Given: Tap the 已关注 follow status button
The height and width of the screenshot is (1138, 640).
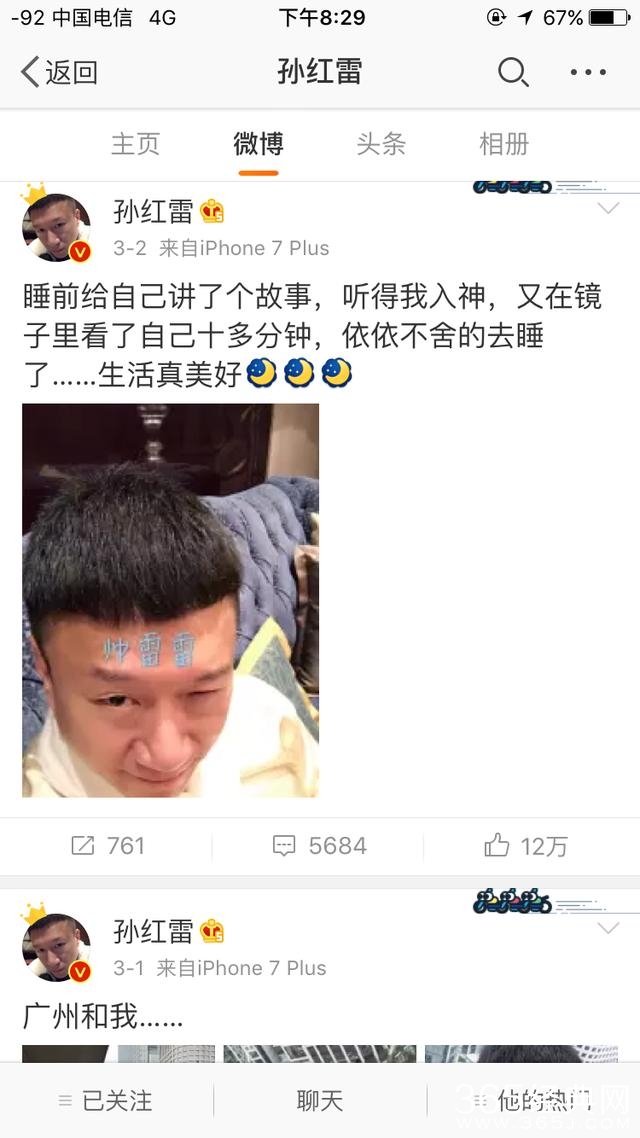Looking at the screenshot, I should pyautogui.click(x=106, y=1101).
